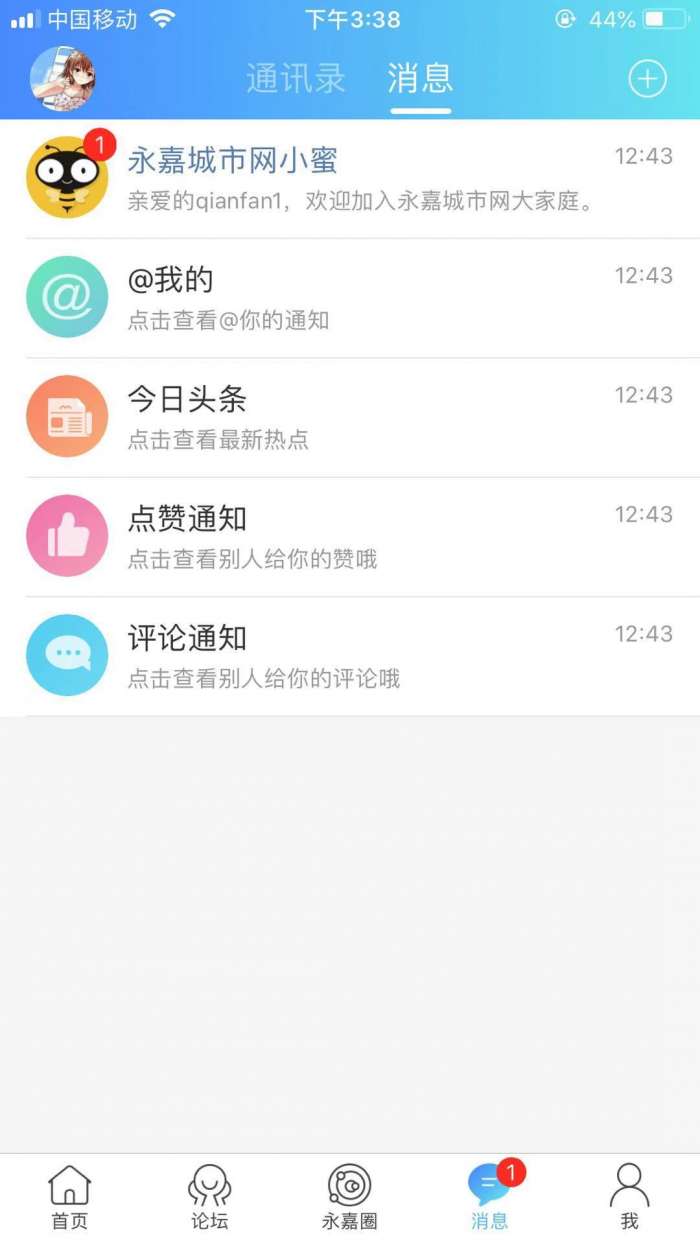The height and width of the screenshot is (1245, 700).
Task: Go to the 我 profile tab
Action: click(x=629, y=1197)
